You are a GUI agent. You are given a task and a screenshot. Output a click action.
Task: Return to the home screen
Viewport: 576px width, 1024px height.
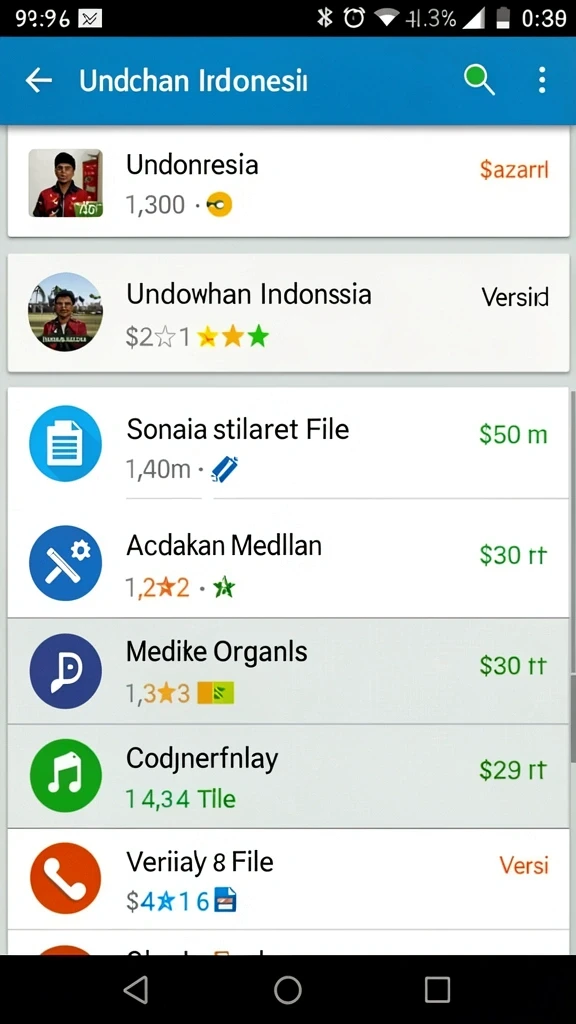287,989
